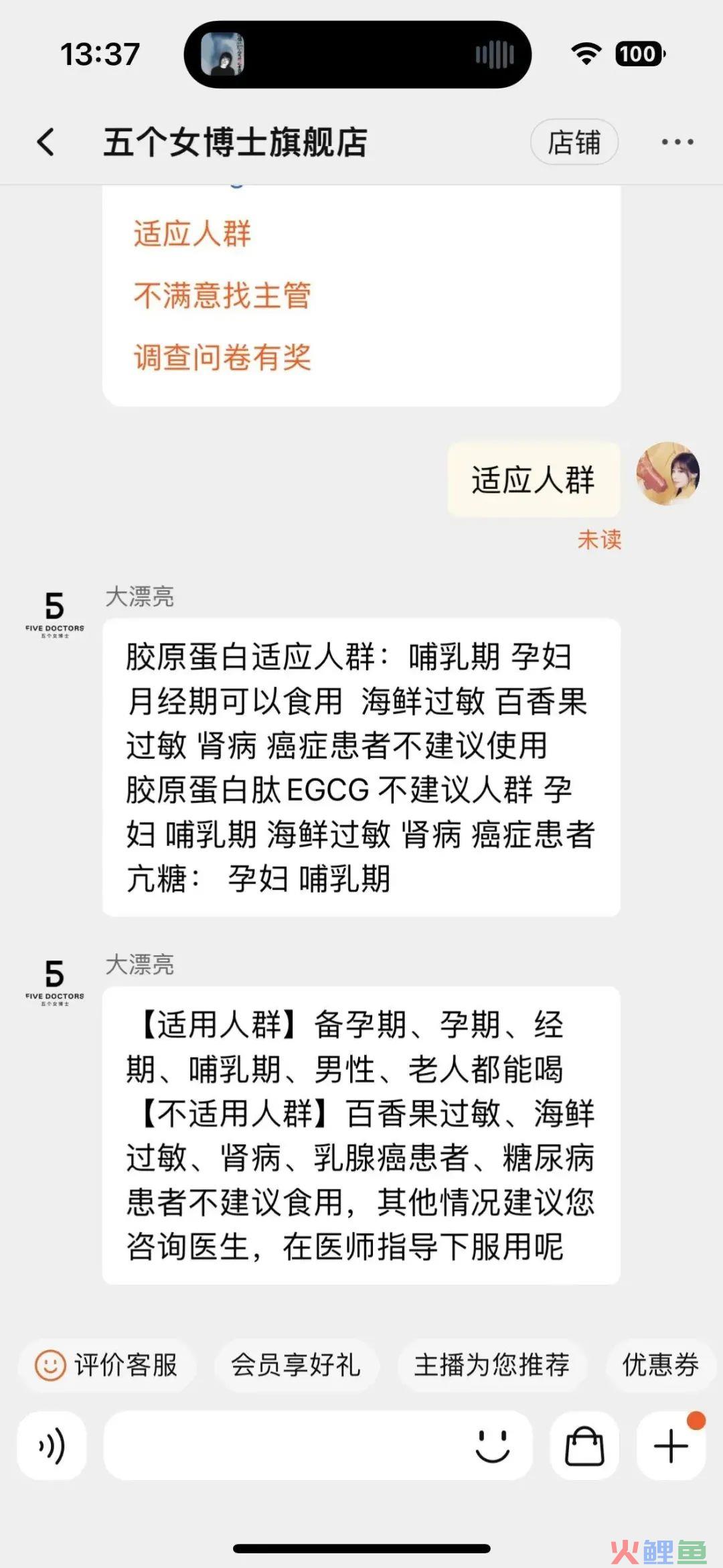
Task: Switch to voice input mode
Action: pyautogui.click(x=52, y=1445)
